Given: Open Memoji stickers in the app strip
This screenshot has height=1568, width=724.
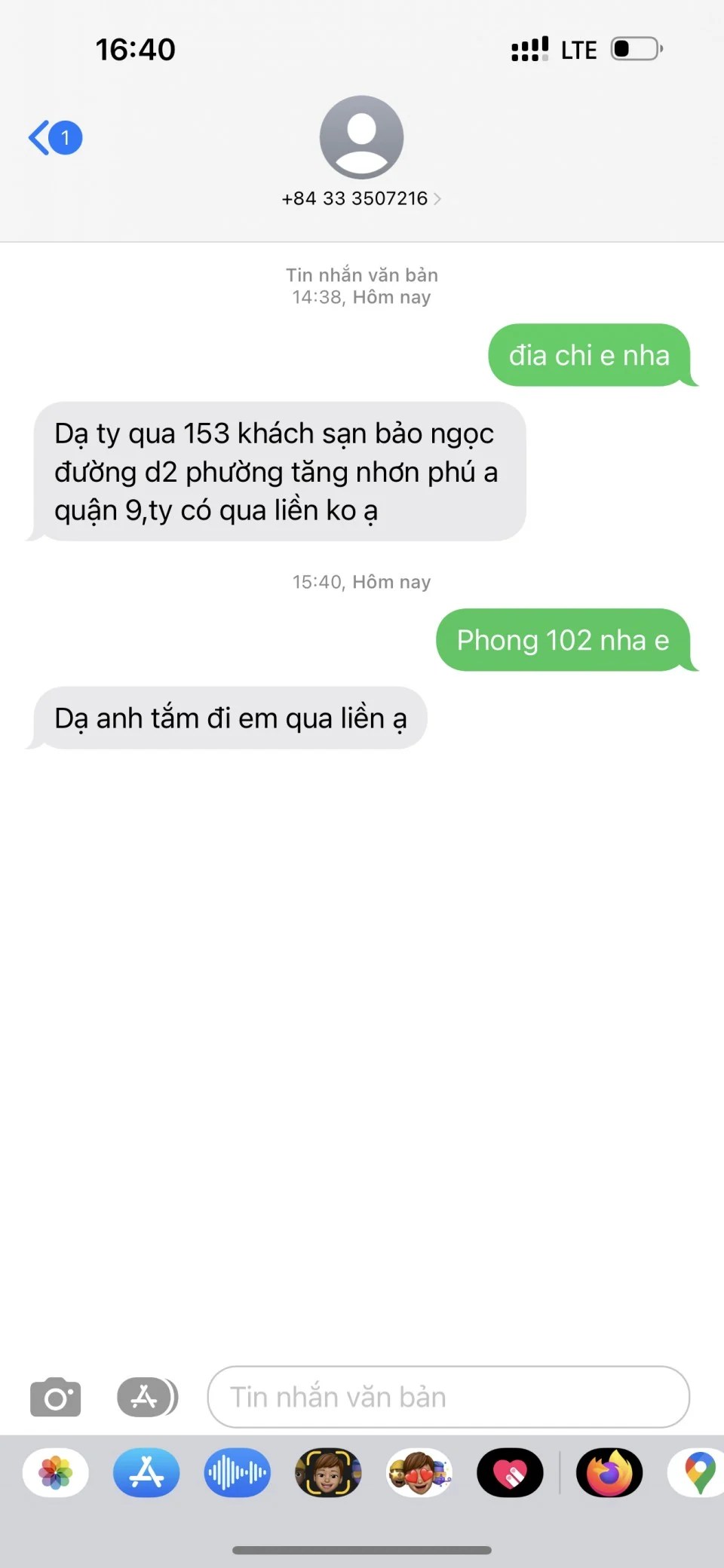Looking at the screenshot, I should click(x=419, y=1472).
